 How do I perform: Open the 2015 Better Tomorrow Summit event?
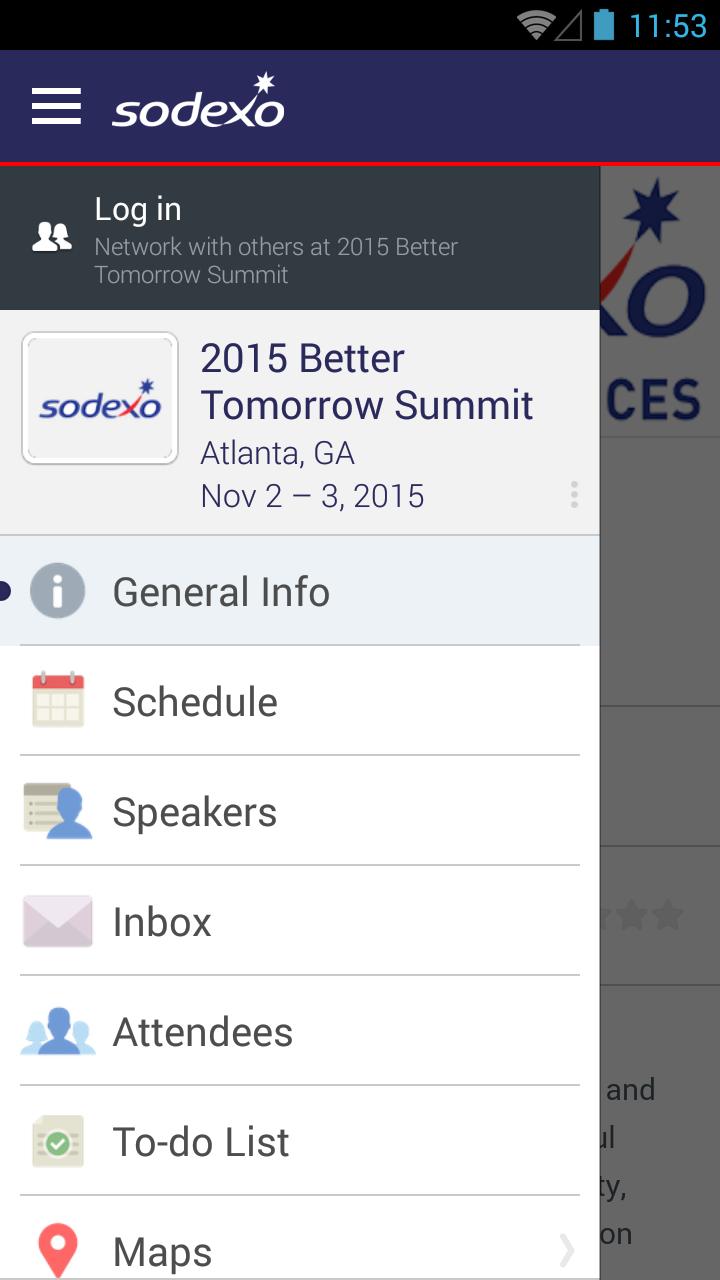click(367, 381)
